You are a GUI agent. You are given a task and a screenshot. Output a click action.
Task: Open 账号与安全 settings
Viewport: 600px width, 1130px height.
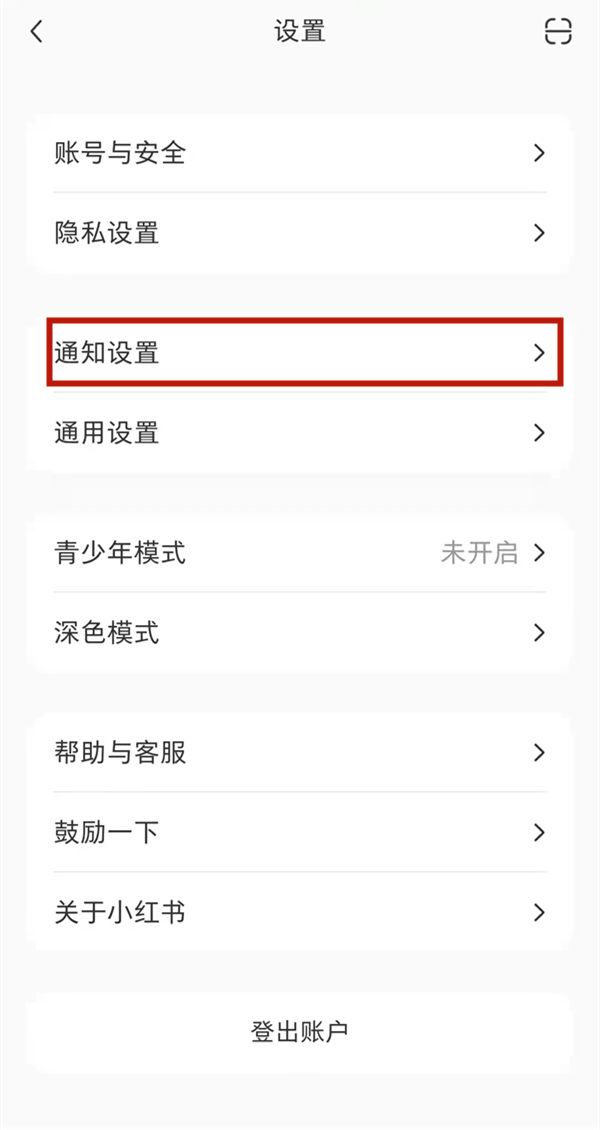300,153
